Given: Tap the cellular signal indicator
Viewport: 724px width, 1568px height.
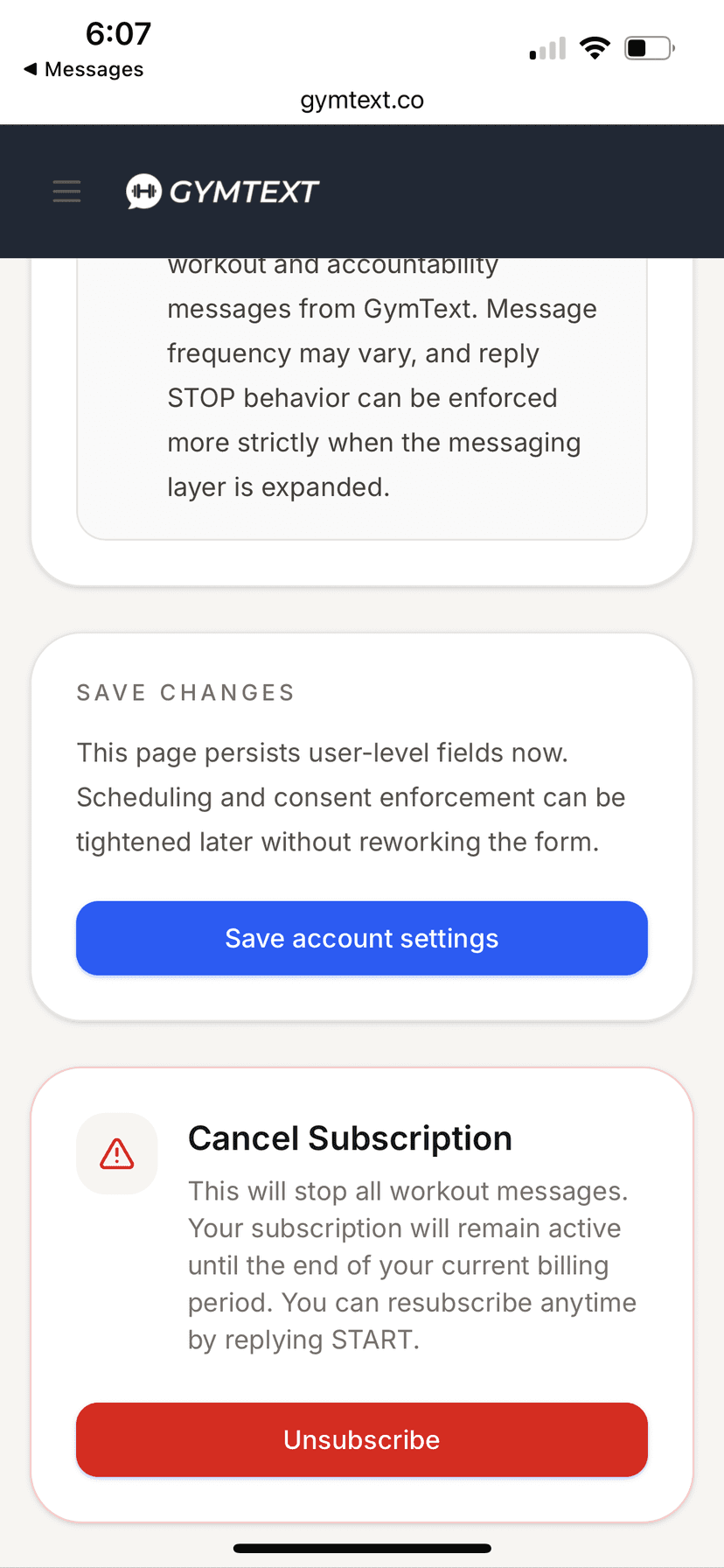Looking at the screenshot, I should (546, 50).
